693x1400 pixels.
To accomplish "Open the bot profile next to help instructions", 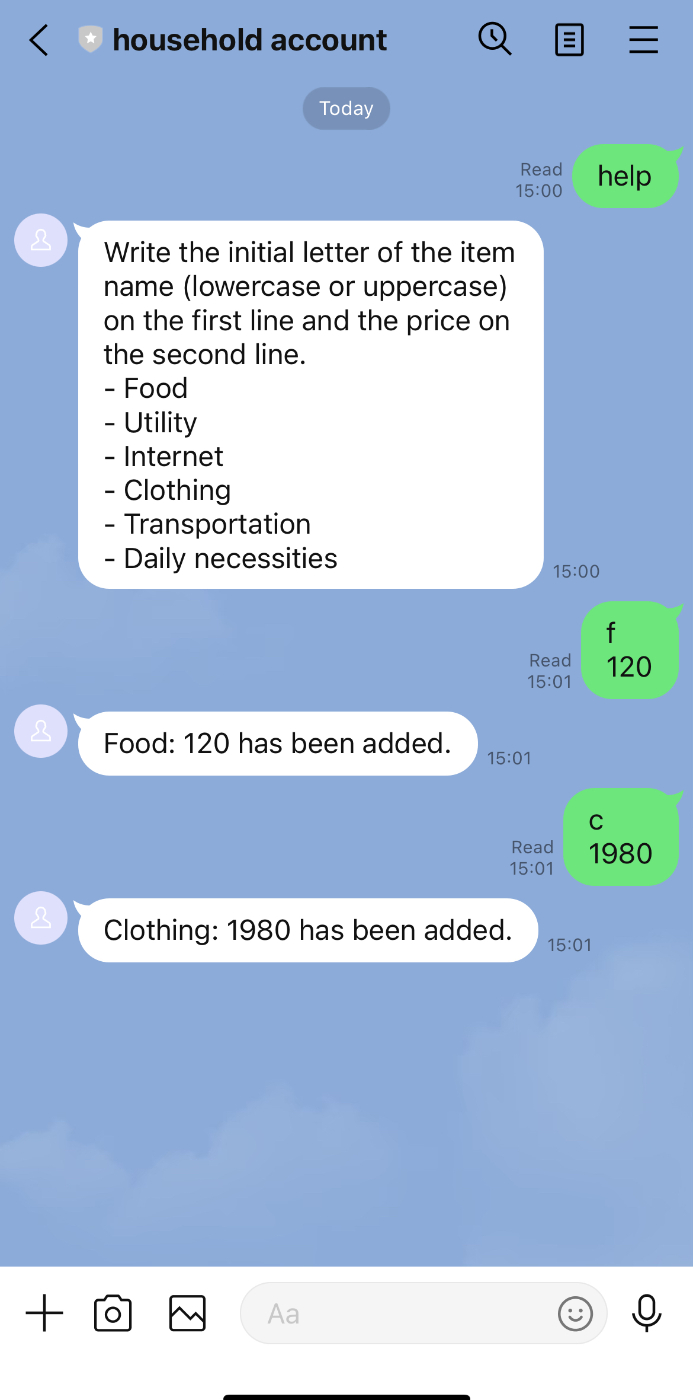I will click(x=41, y=240).
